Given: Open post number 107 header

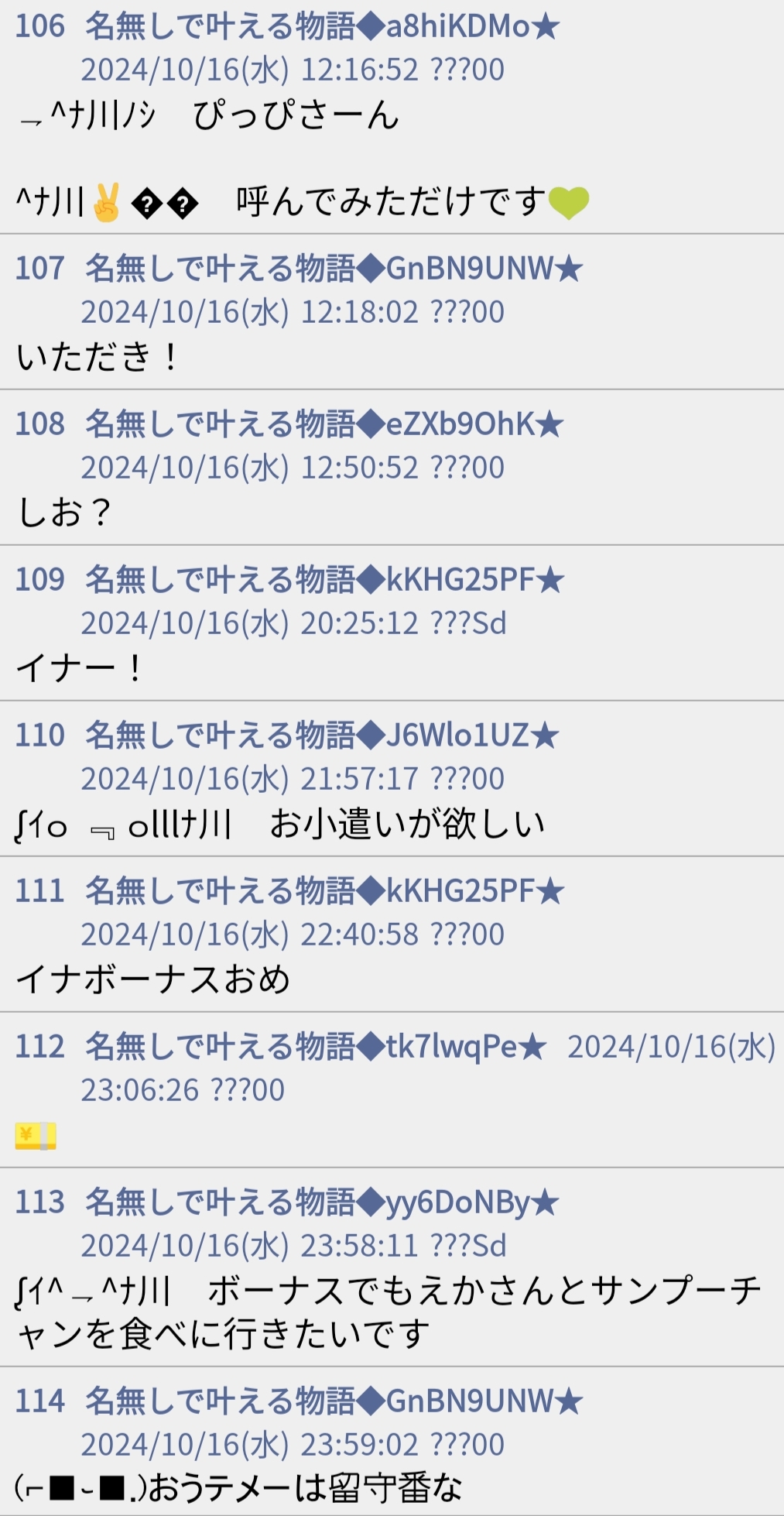Looking at the screenshot, I should [x=40, y=269].
